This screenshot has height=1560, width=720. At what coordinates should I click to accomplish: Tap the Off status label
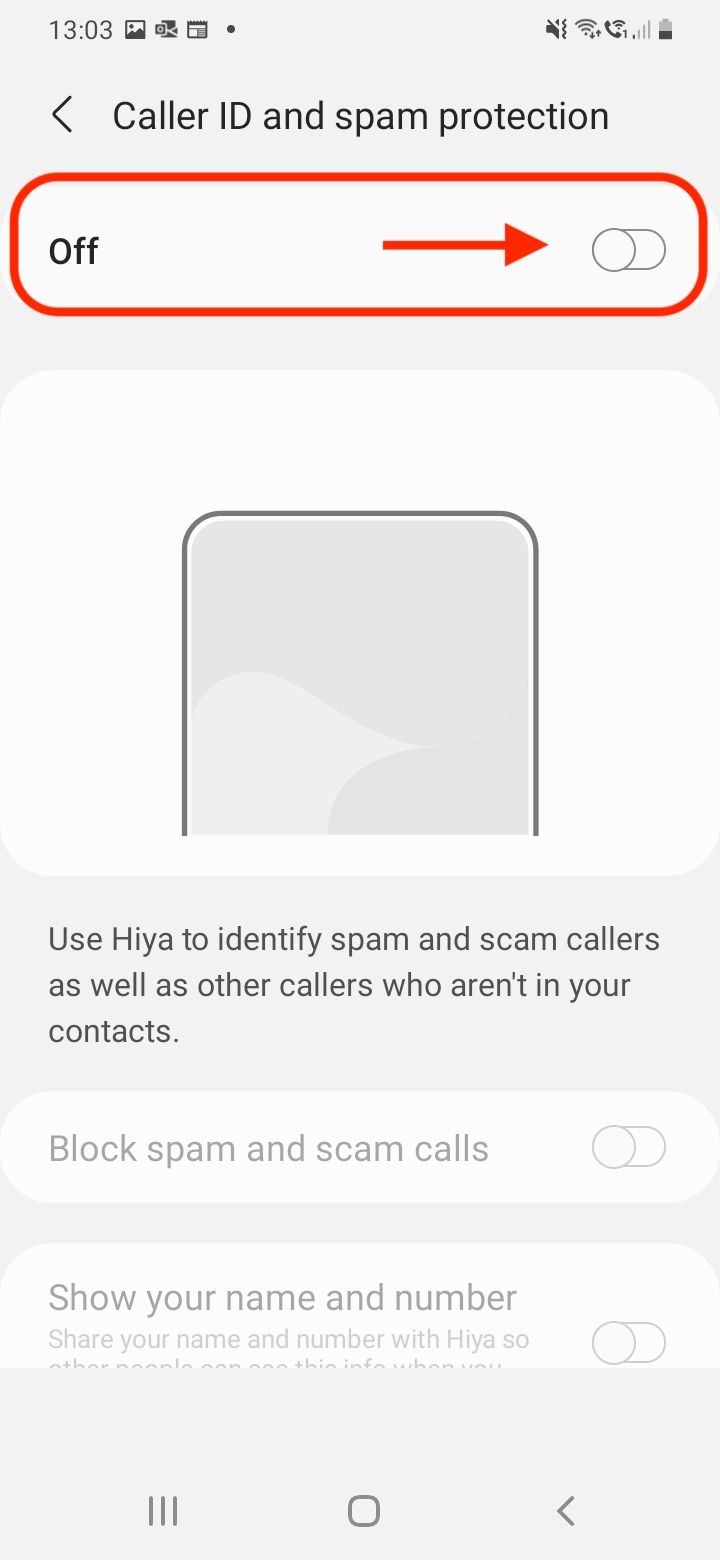point(73,251)
